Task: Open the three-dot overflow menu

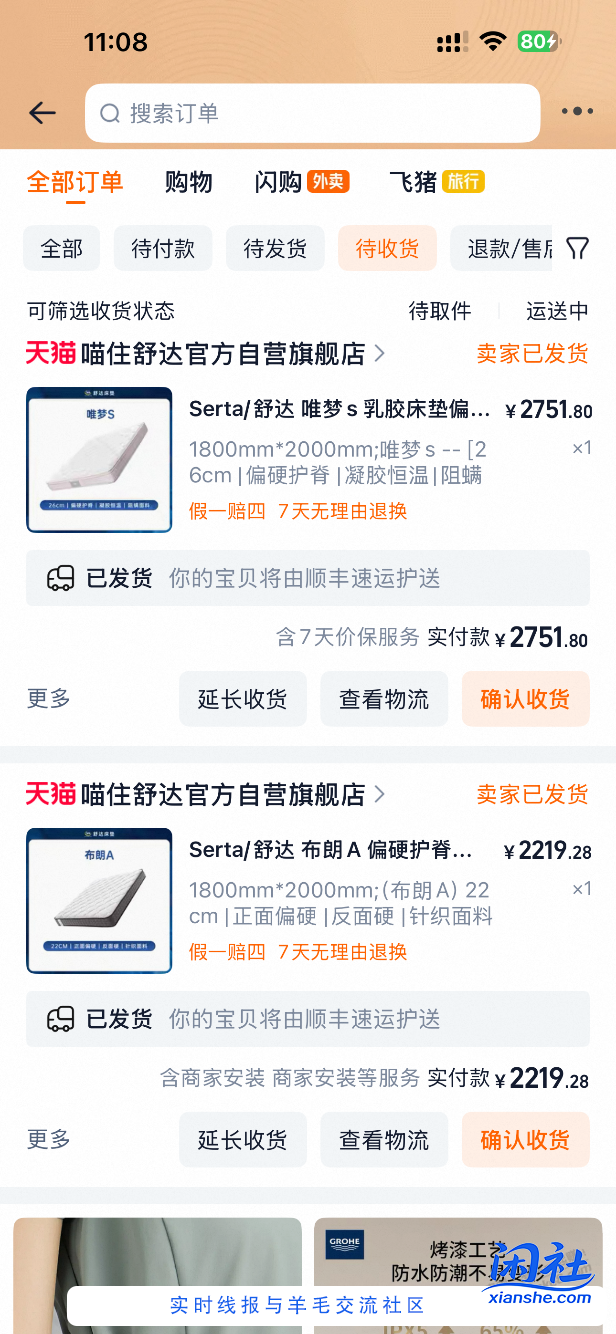Action: tap(577, 112)
